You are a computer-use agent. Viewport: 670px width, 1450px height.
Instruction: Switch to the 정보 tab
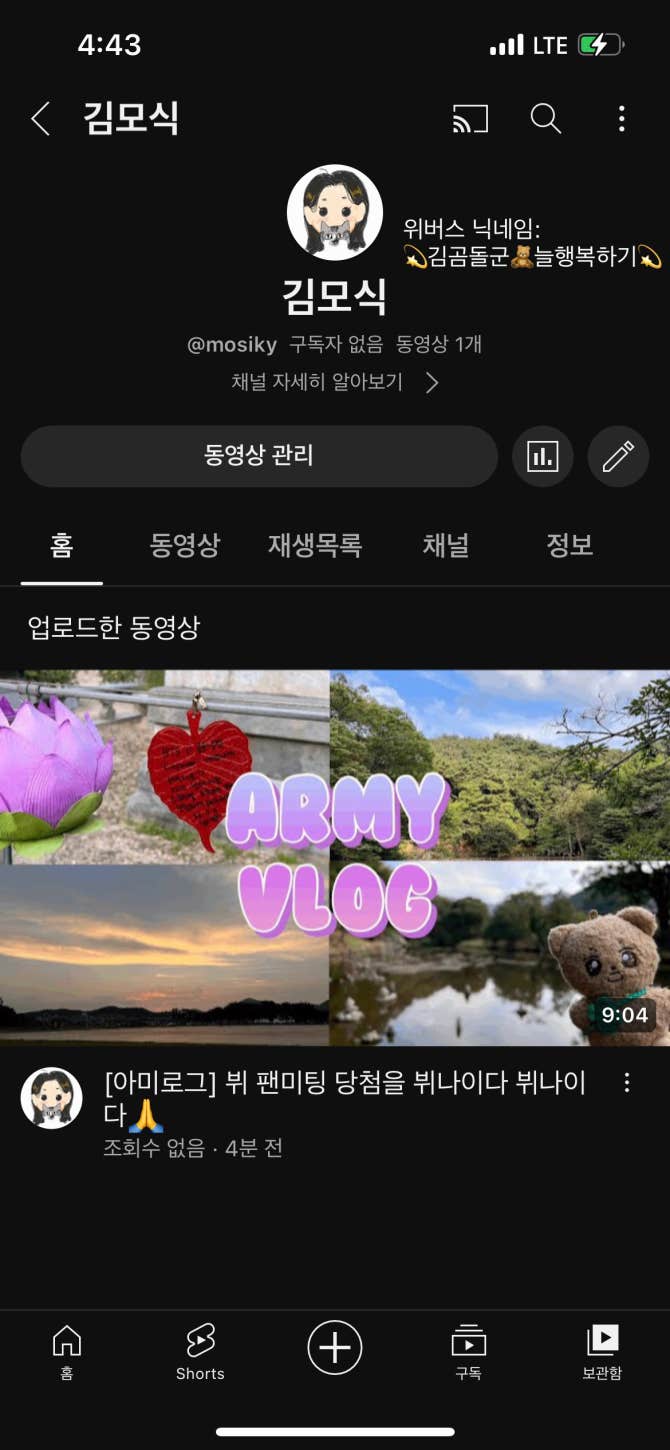click(x=569, y=546)
